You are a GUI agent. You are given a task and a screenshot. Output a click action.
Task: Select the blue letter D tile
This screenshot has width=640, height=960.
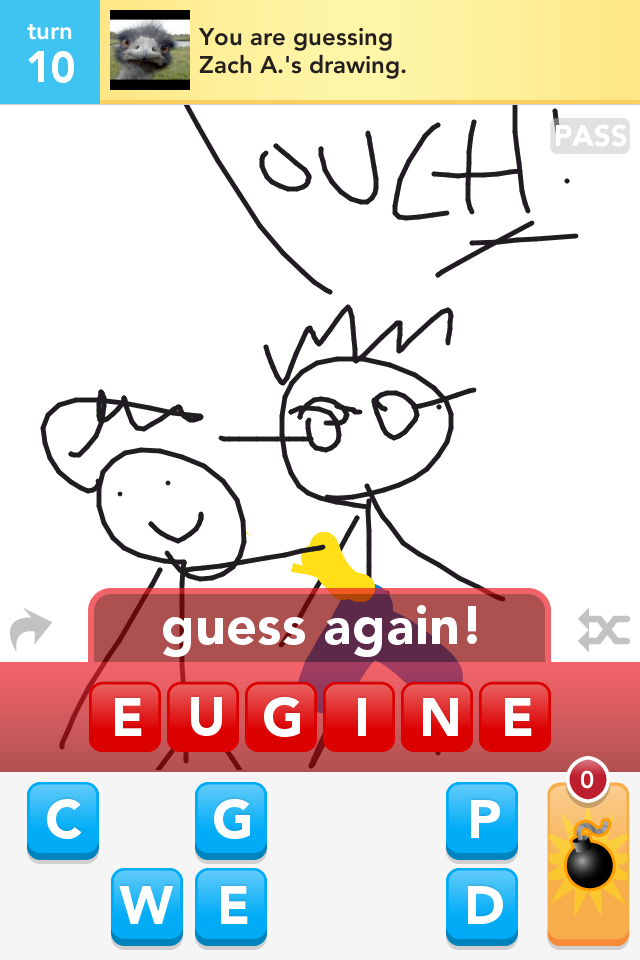click(483, 906)
